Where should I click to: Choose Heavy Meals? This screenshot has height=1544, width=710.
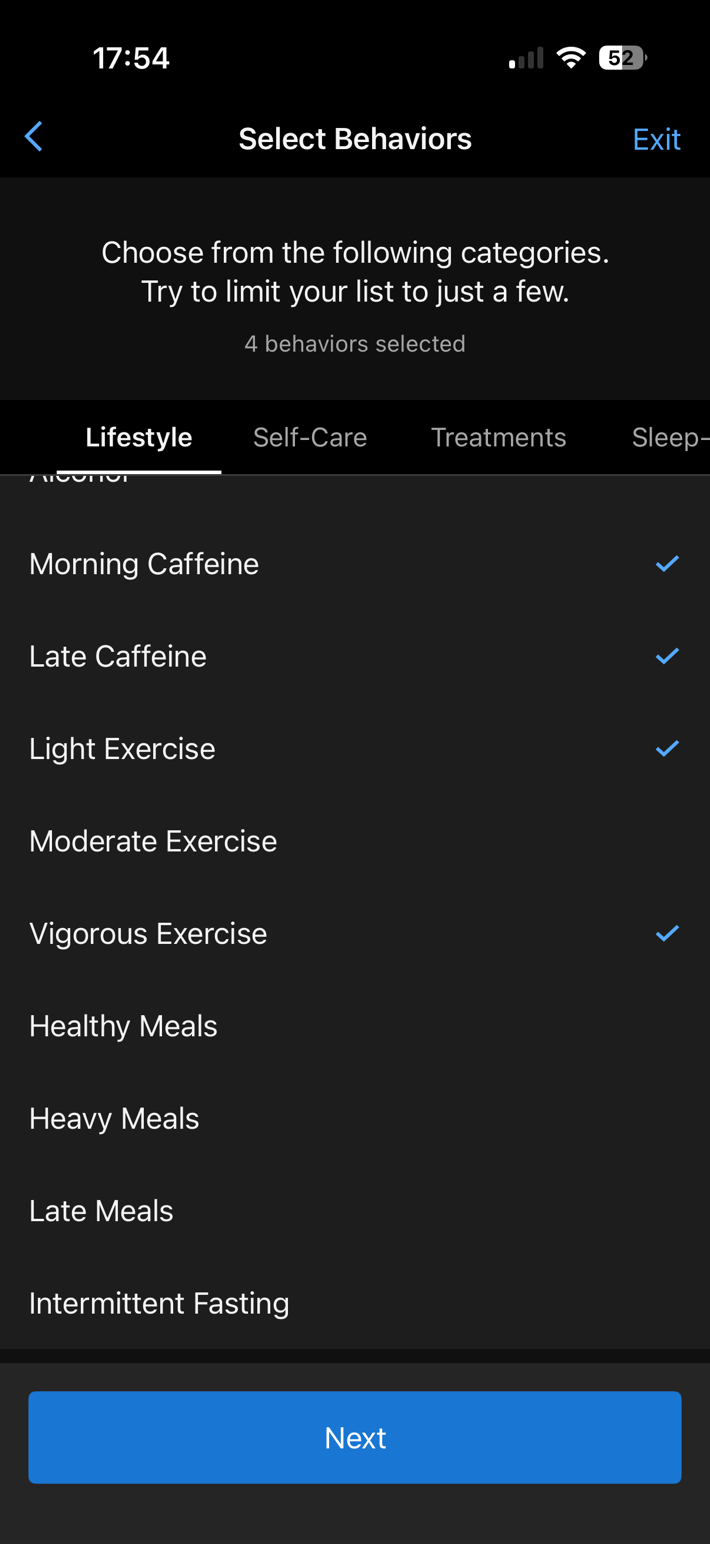pyautogui.click(x=355, y=1118)
